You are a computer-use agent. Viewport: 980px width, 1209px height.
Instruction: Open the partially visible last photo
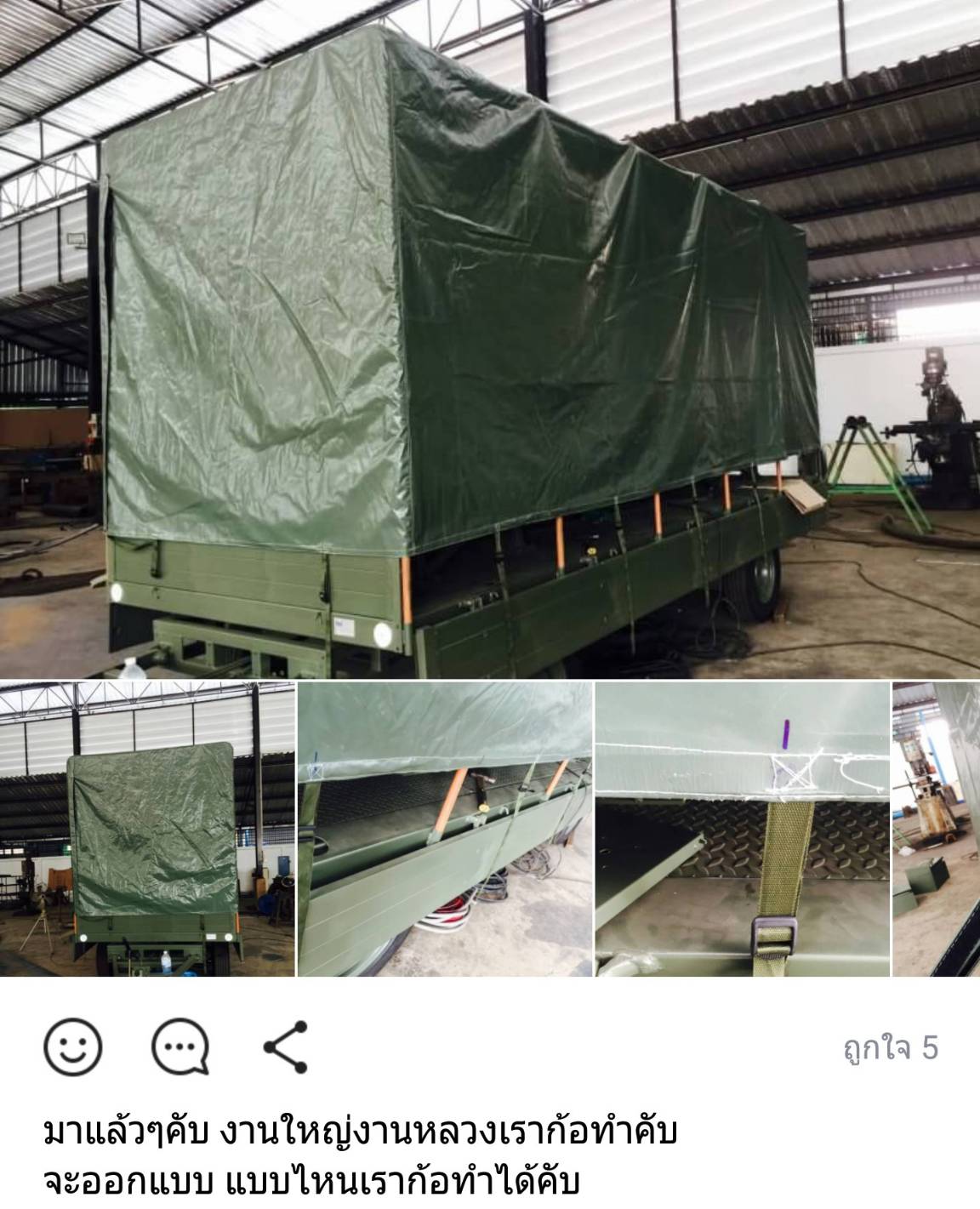coord(936,830)
